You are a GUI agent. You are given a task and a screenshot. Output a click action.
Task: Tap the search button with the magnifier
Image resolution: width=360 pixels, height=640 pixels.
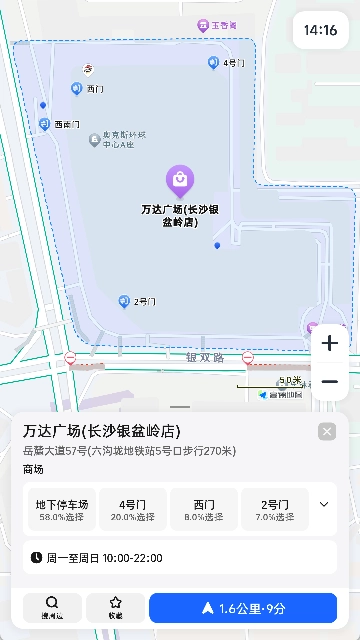[x=52, y=608]
